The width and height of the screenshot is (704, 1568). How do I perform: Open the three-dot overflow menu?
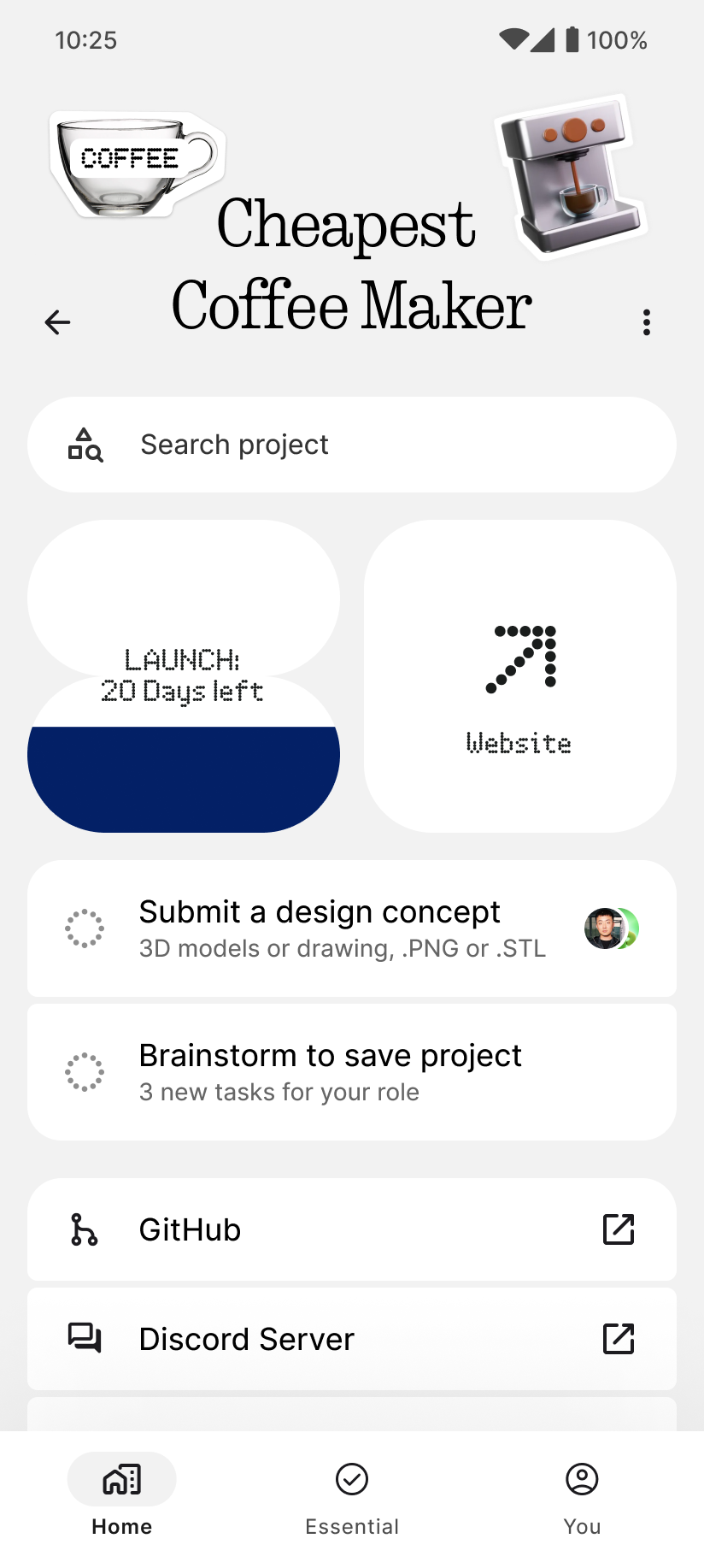(x=647, y=322)
